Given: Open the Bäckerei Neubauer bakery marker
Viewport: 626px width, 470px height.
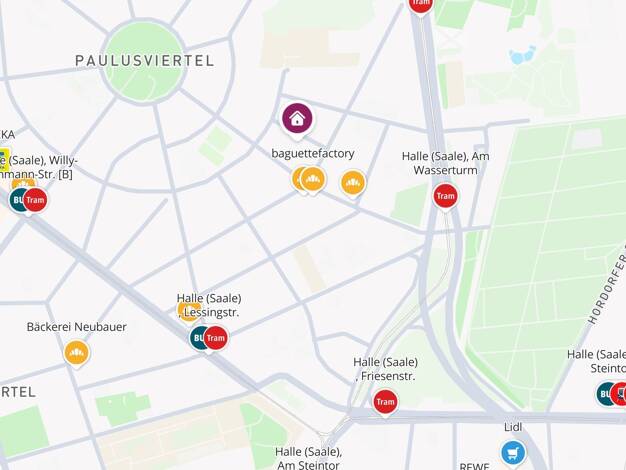Looking at the screenshot, I should [x=77, y=353].
